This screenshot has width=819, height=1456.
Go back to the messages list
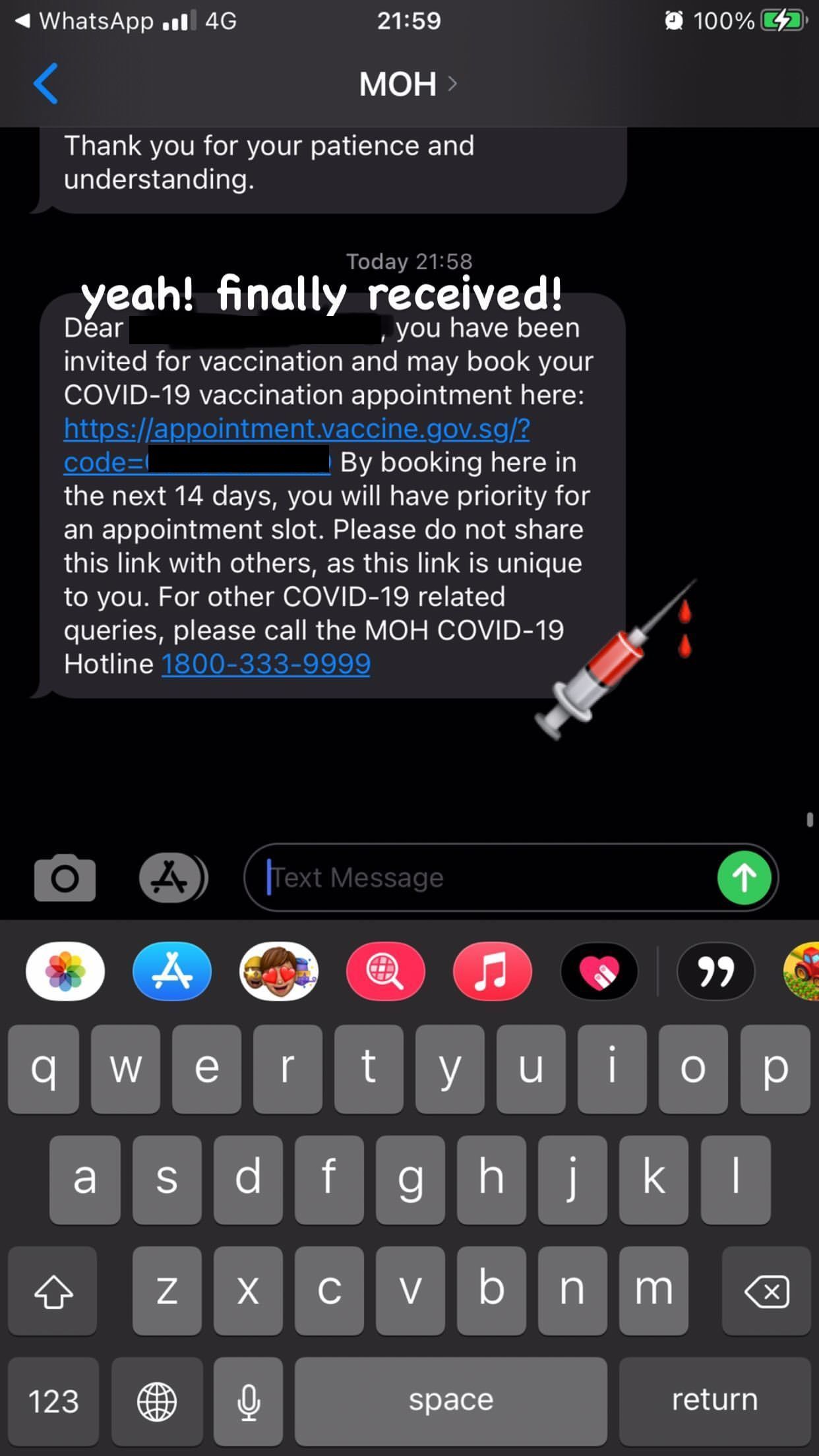46,84
